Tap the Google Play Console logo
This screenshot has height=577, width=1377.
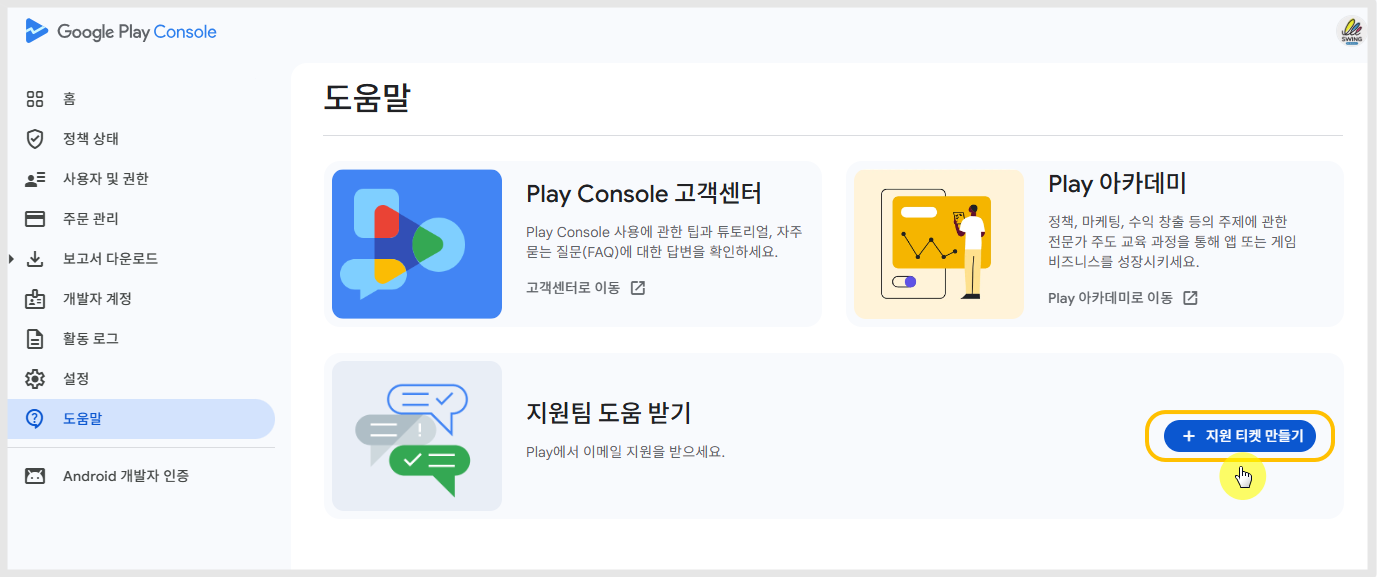coord(121,32)
